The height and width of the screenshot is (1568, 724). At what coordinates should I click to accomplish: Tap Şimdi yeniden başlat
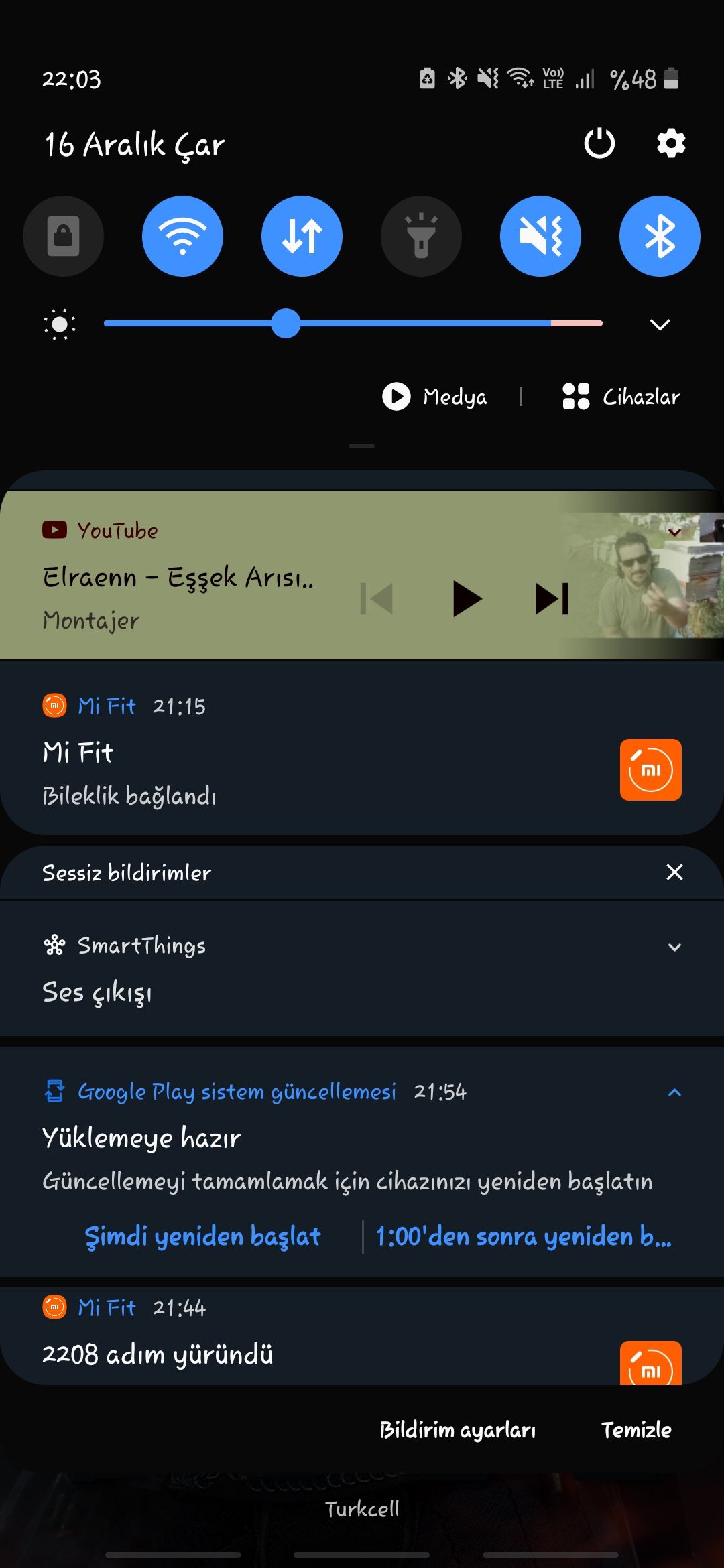202,1236
